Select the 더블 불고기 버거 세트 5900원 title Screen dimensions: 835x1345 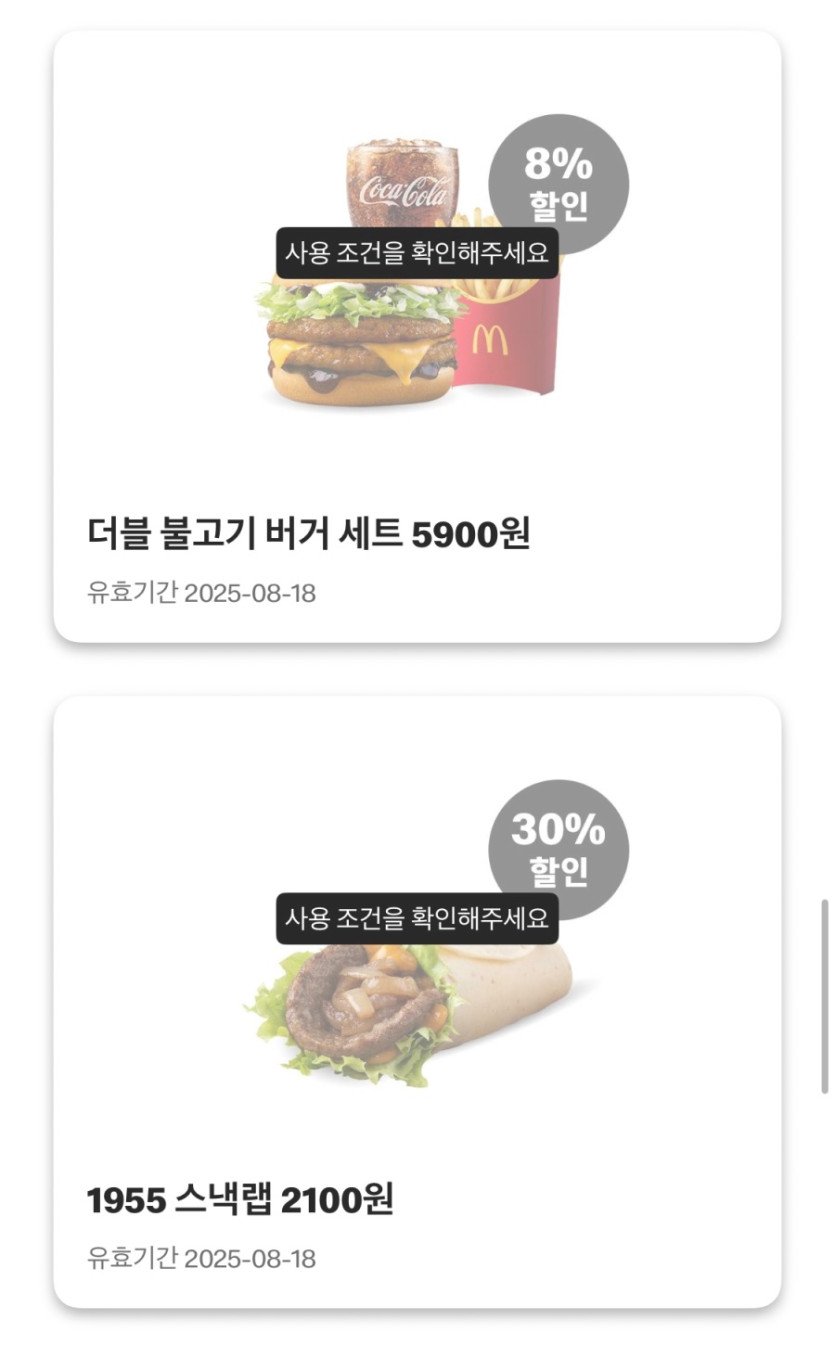311,533
